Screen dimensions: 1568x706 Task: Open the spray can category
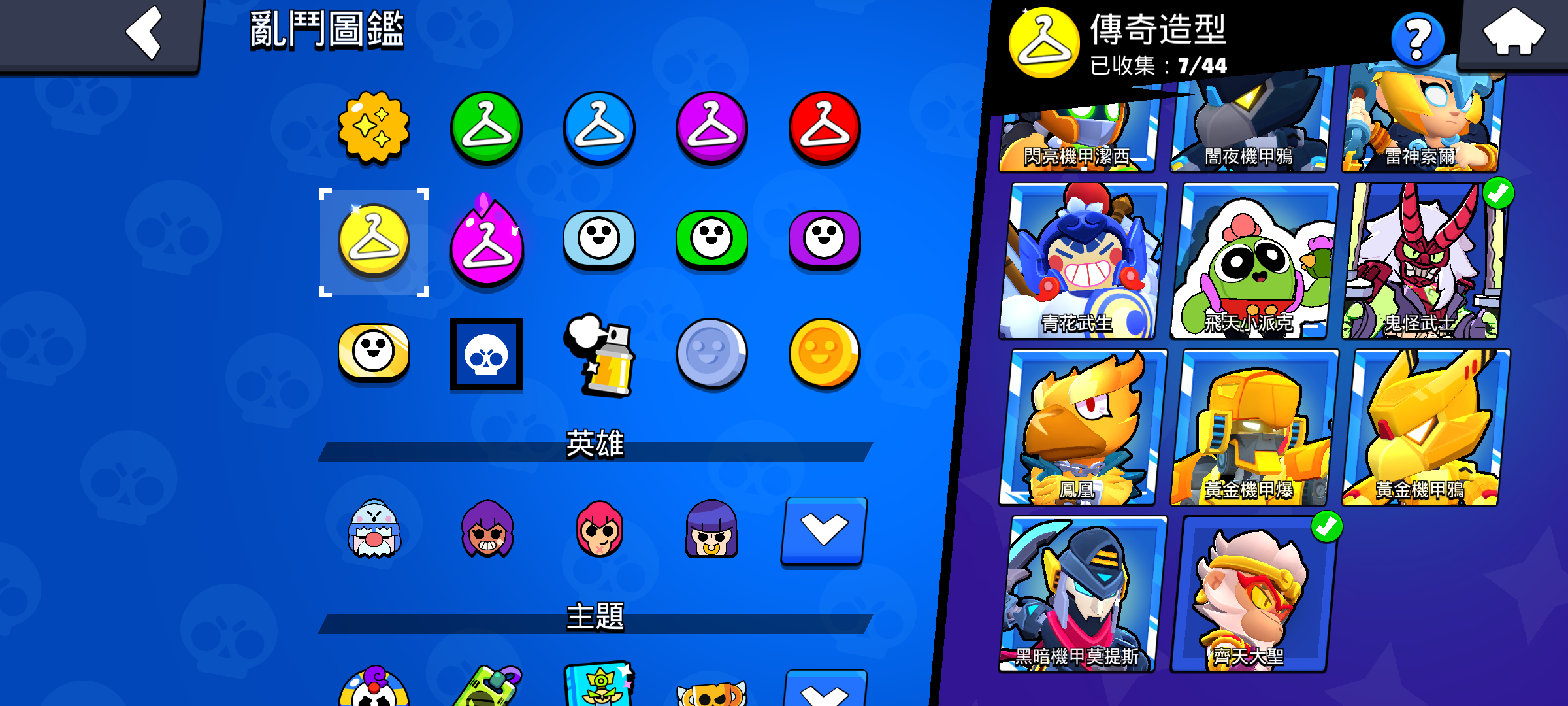pyautogui.click(x=600, y=356)
